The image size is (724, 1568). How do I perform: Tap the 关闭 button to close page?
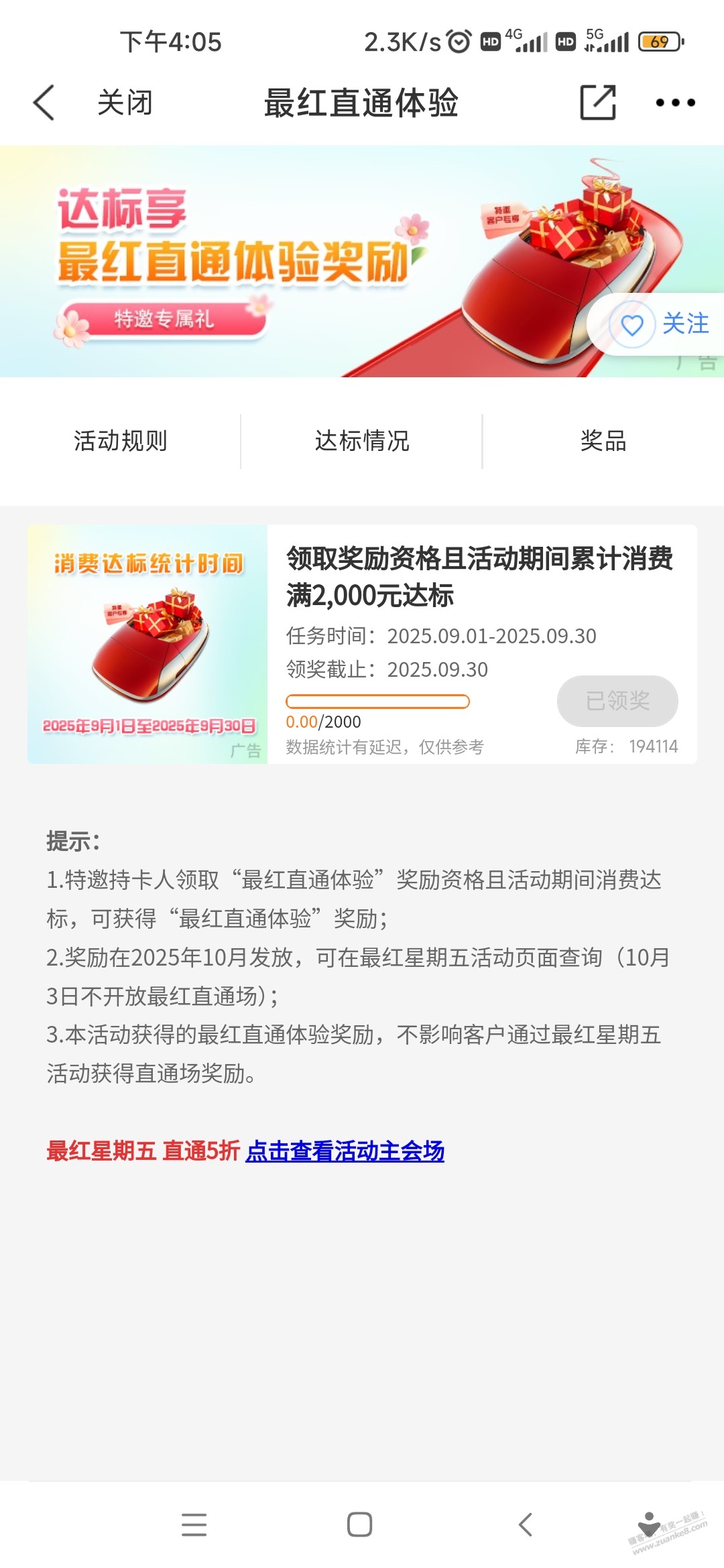click(124, 103)
